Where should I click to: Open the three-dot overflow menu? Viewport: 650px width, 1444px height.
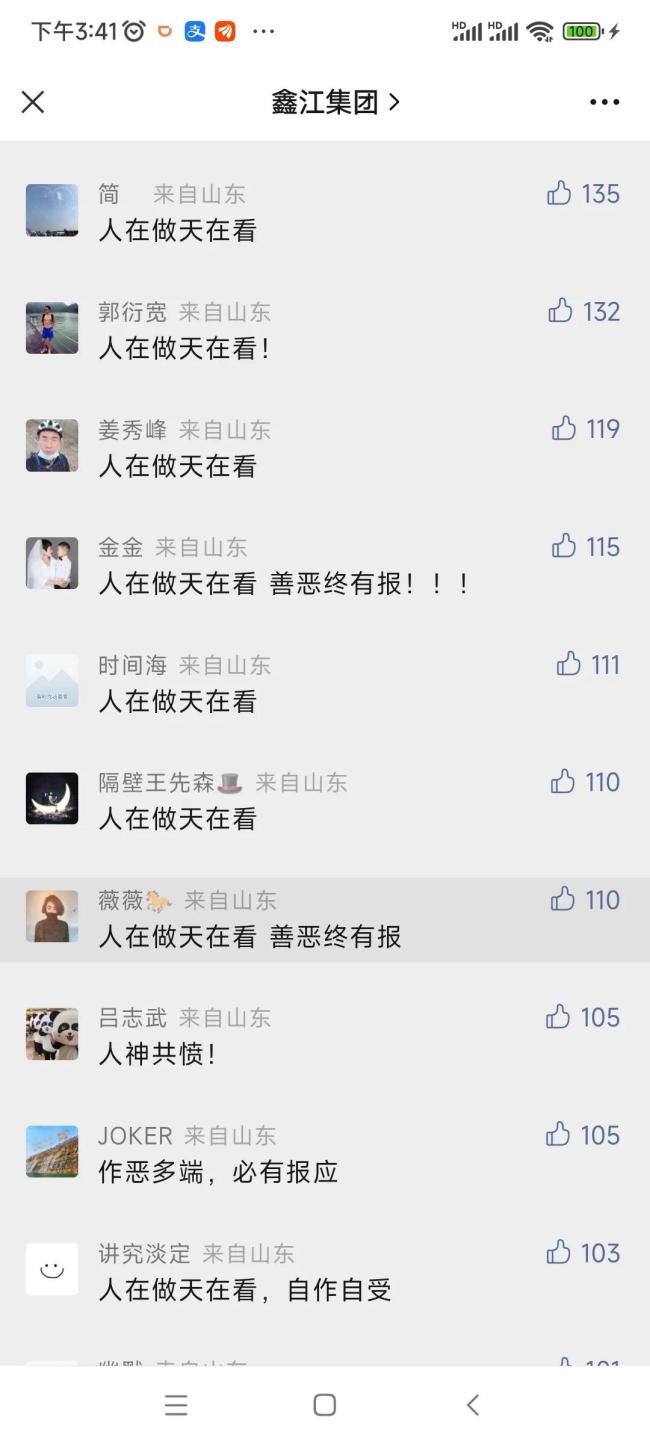pos(604,102)
